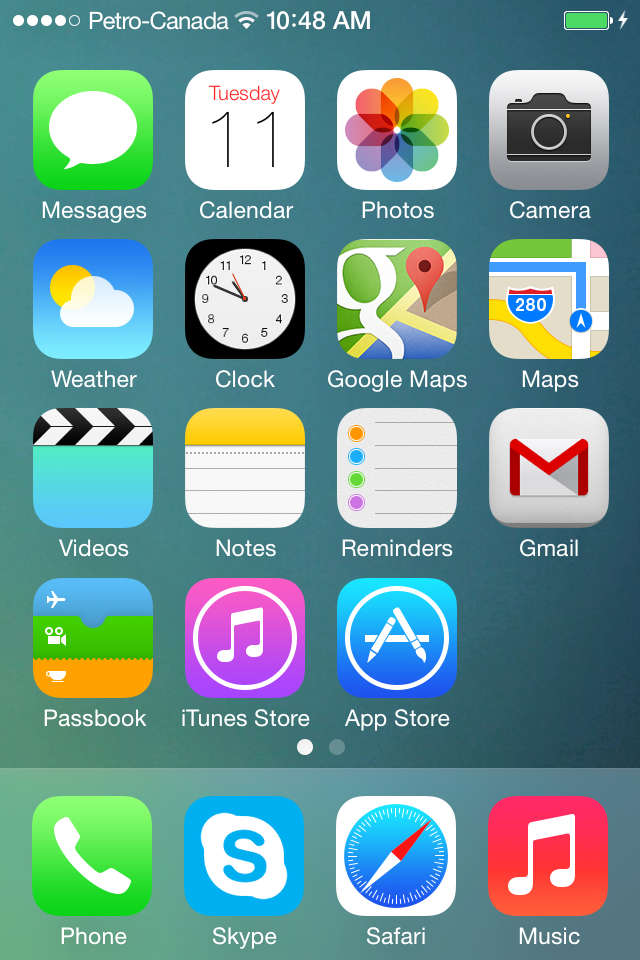Launch the Calendar app

point(245,130)
